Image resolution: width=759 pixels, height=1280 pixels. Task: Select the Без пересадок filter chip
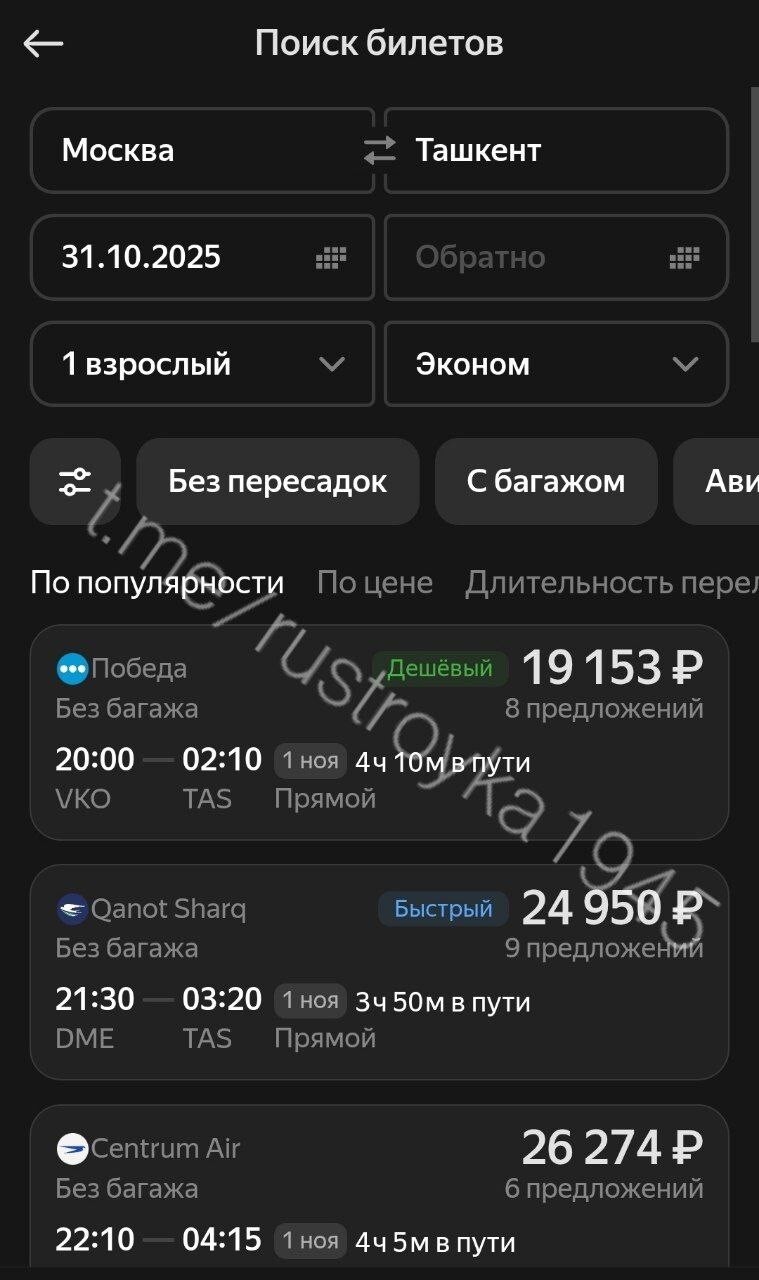(277, 481)
